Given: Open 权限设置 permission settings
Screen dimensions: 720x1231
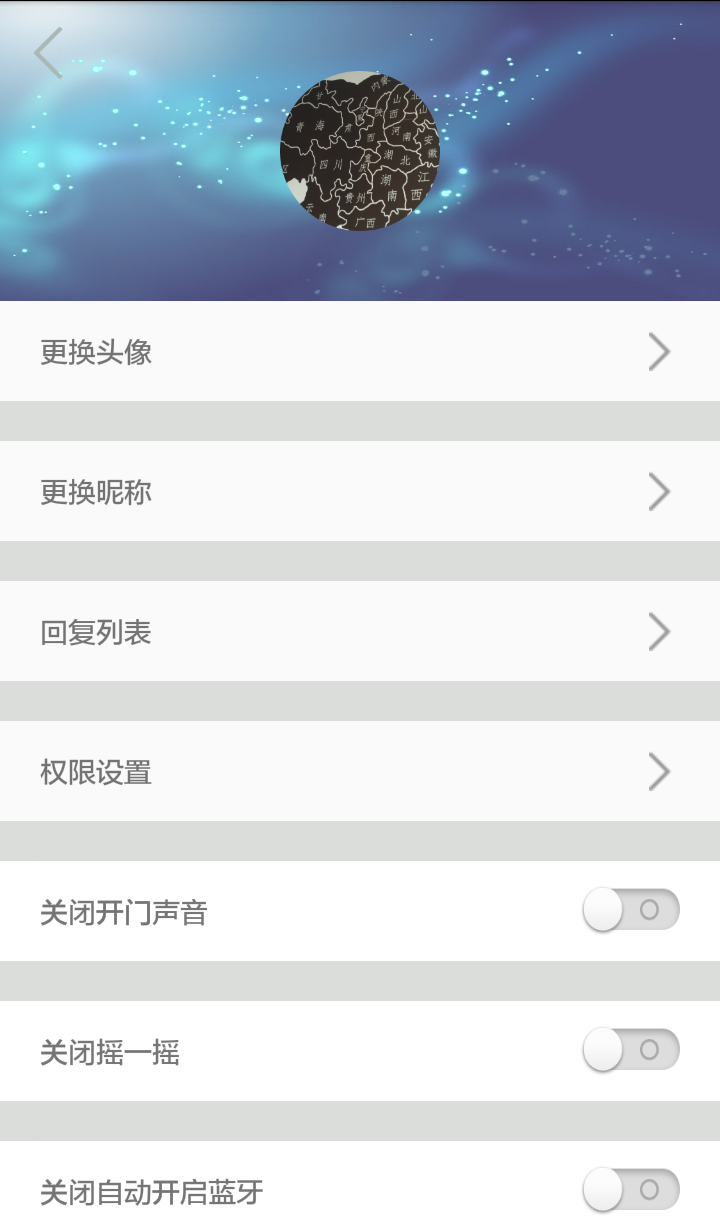Looking at the screenshot, I should point(360,771).
